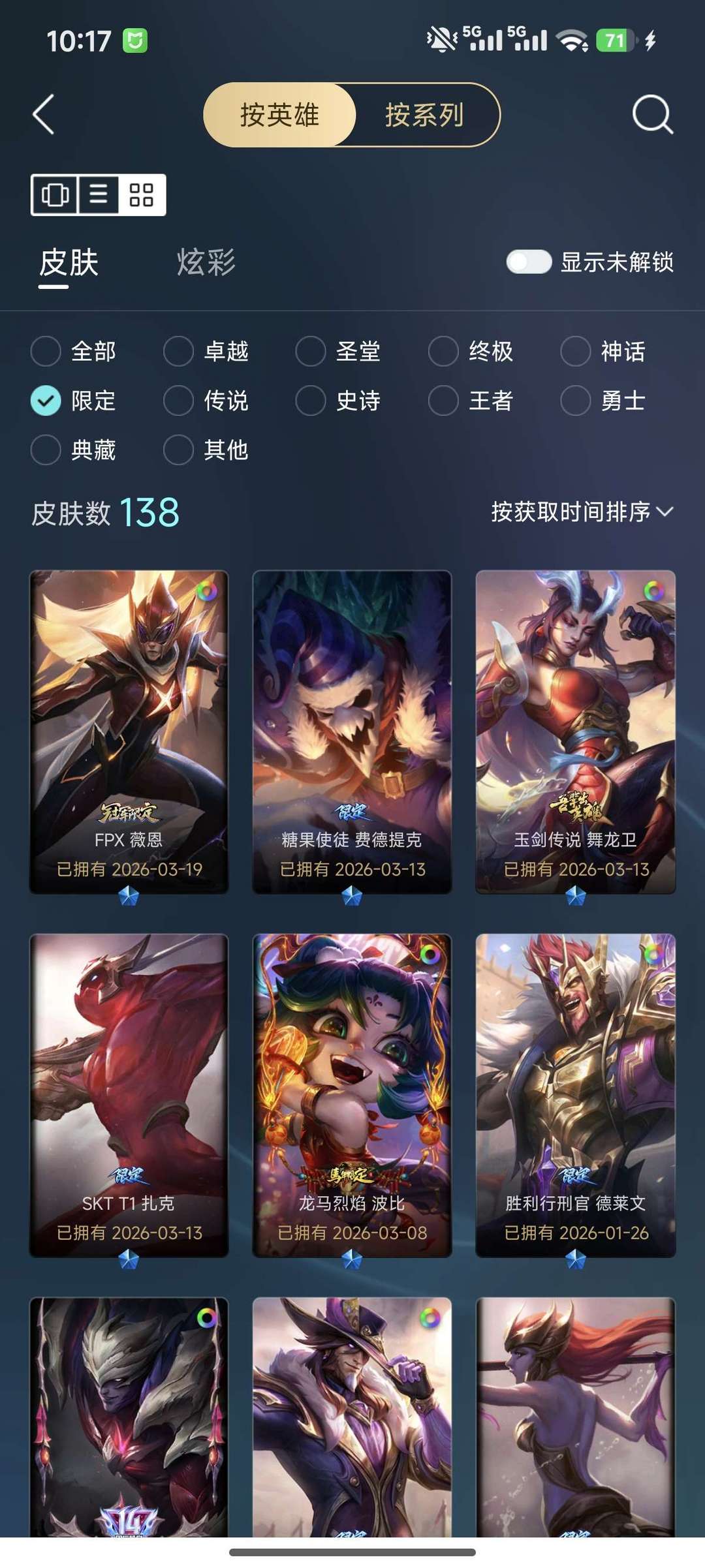Switch to the 按系列 segment
Screen dimensions: 705x1568
click(x=424, y=115)
